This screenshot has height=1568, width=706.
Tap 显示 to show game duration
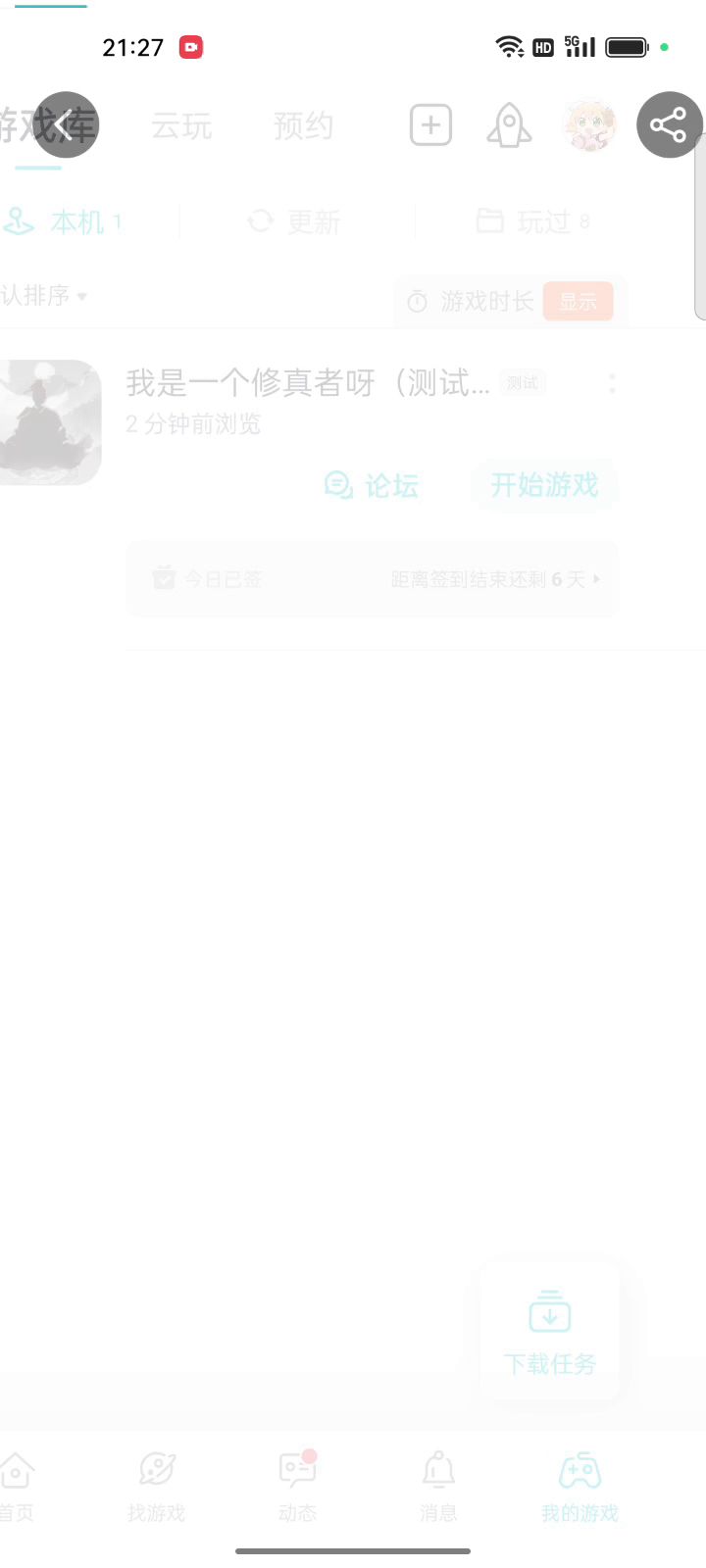[x=578, y=301]
